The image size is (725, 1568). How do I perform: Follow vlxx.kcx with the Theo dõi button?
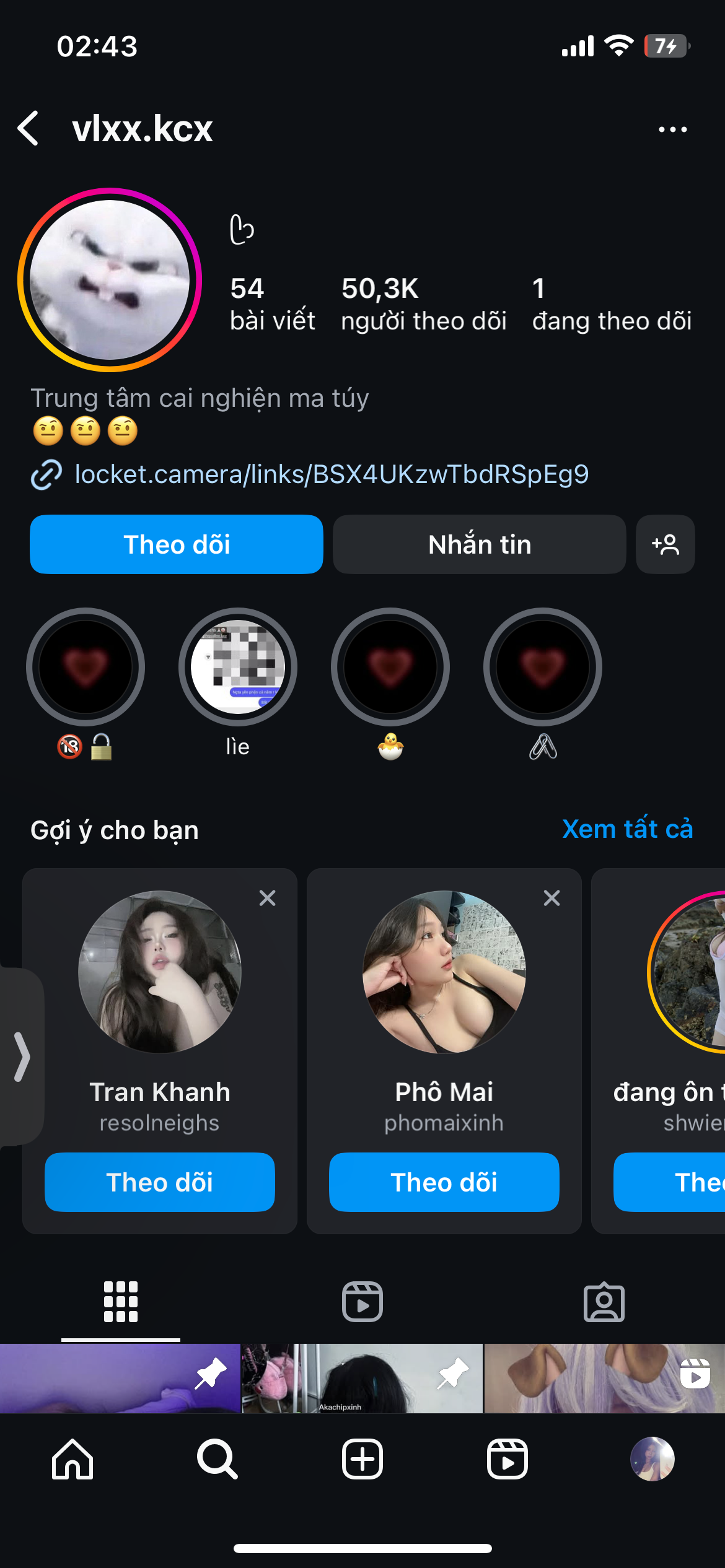pyautogui.click(x=177, y=544)
